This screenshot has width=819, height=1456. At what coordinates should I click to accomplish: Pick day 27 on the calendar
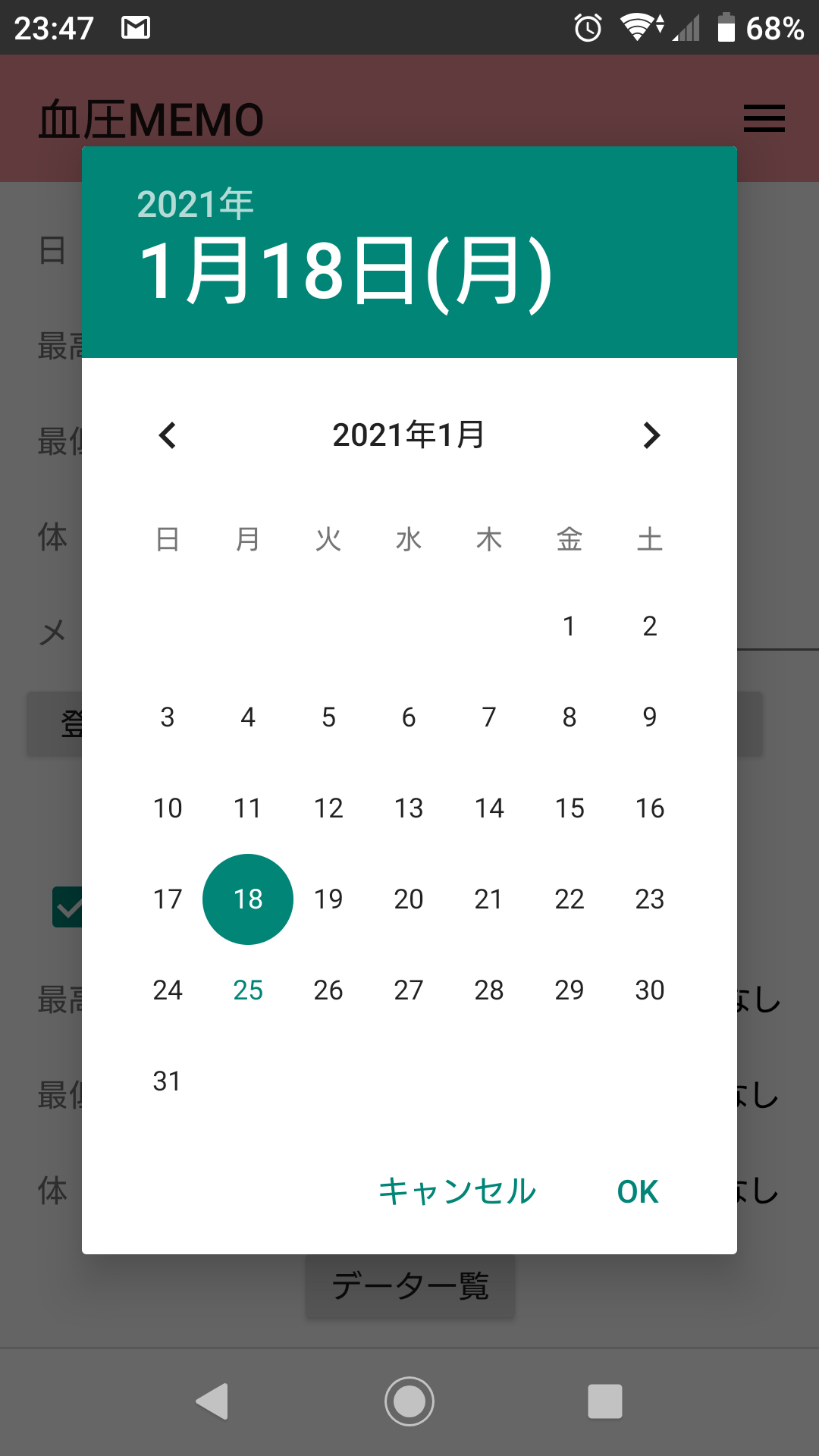pos(409,990)
